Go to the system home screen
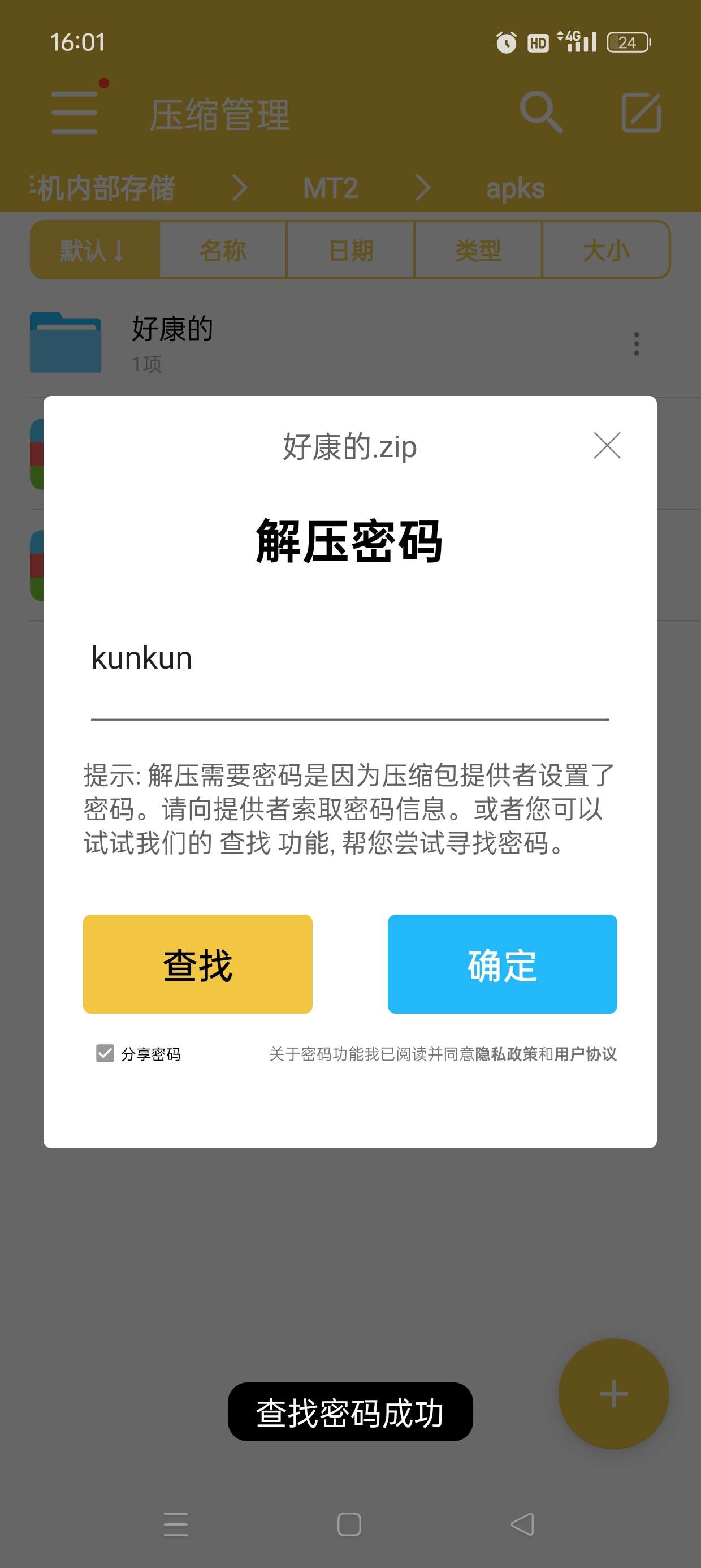Viewport: 701px width, 1568px height. (349, 1524)
